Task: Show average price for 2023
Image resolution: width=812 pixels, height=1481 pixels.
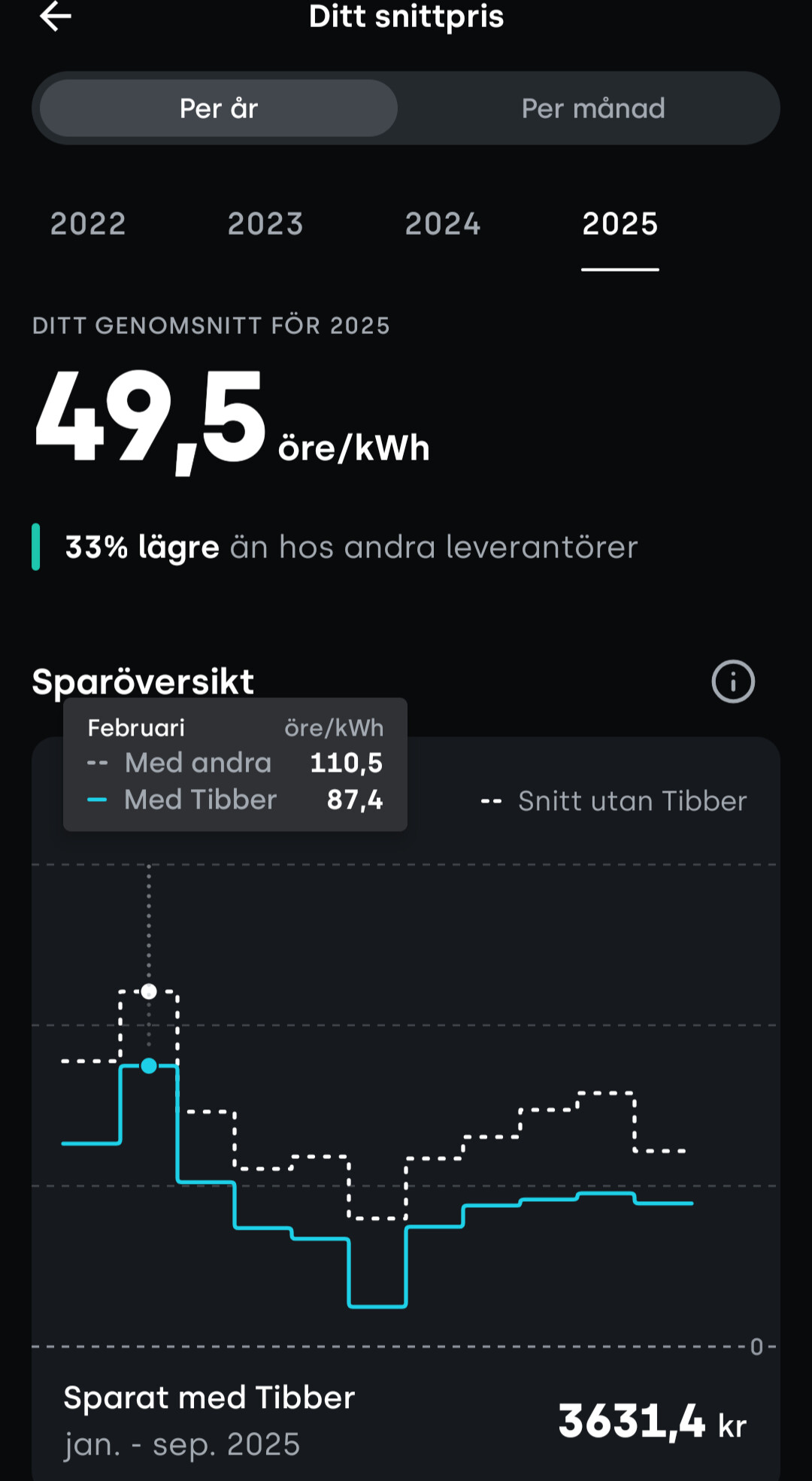Action: coord(265,224)
